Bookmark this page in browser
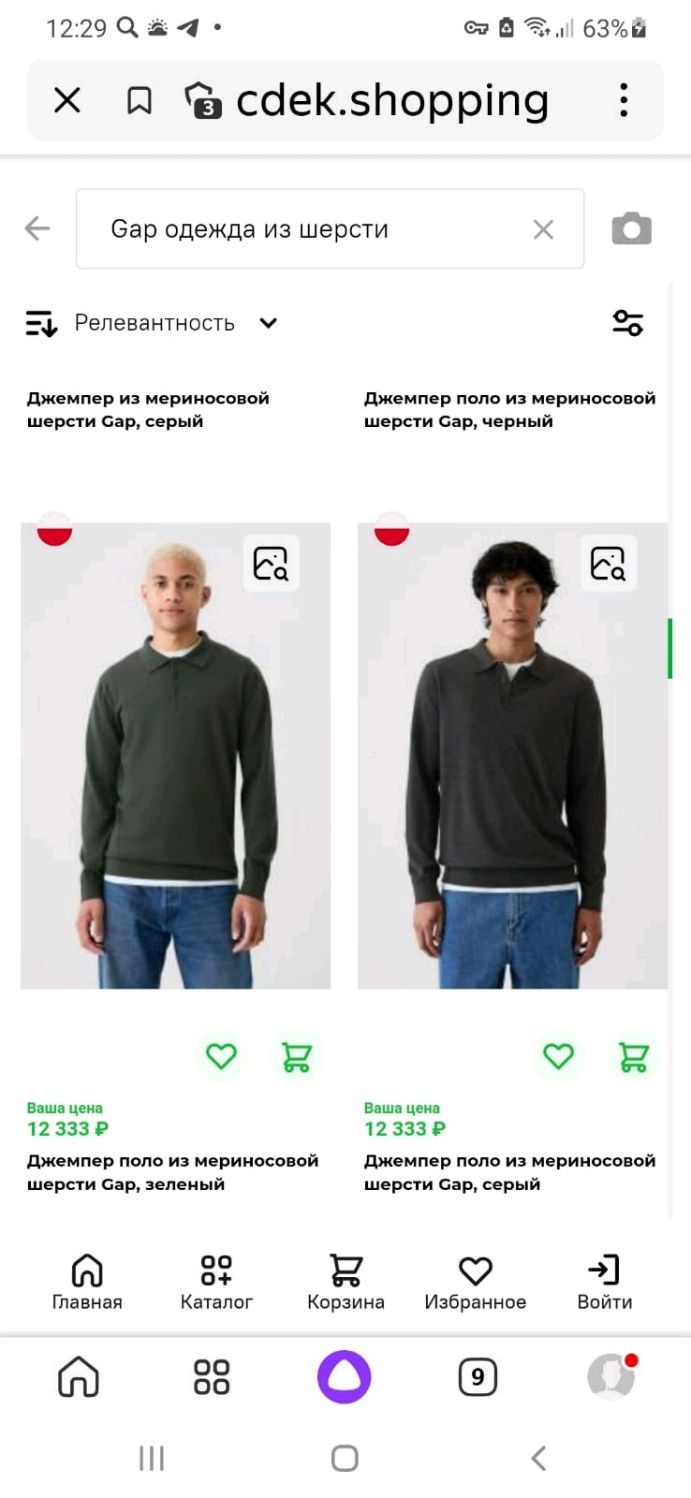Image resolution: width=691 pixels, height=1498 pixels. [x=139, y=100]
